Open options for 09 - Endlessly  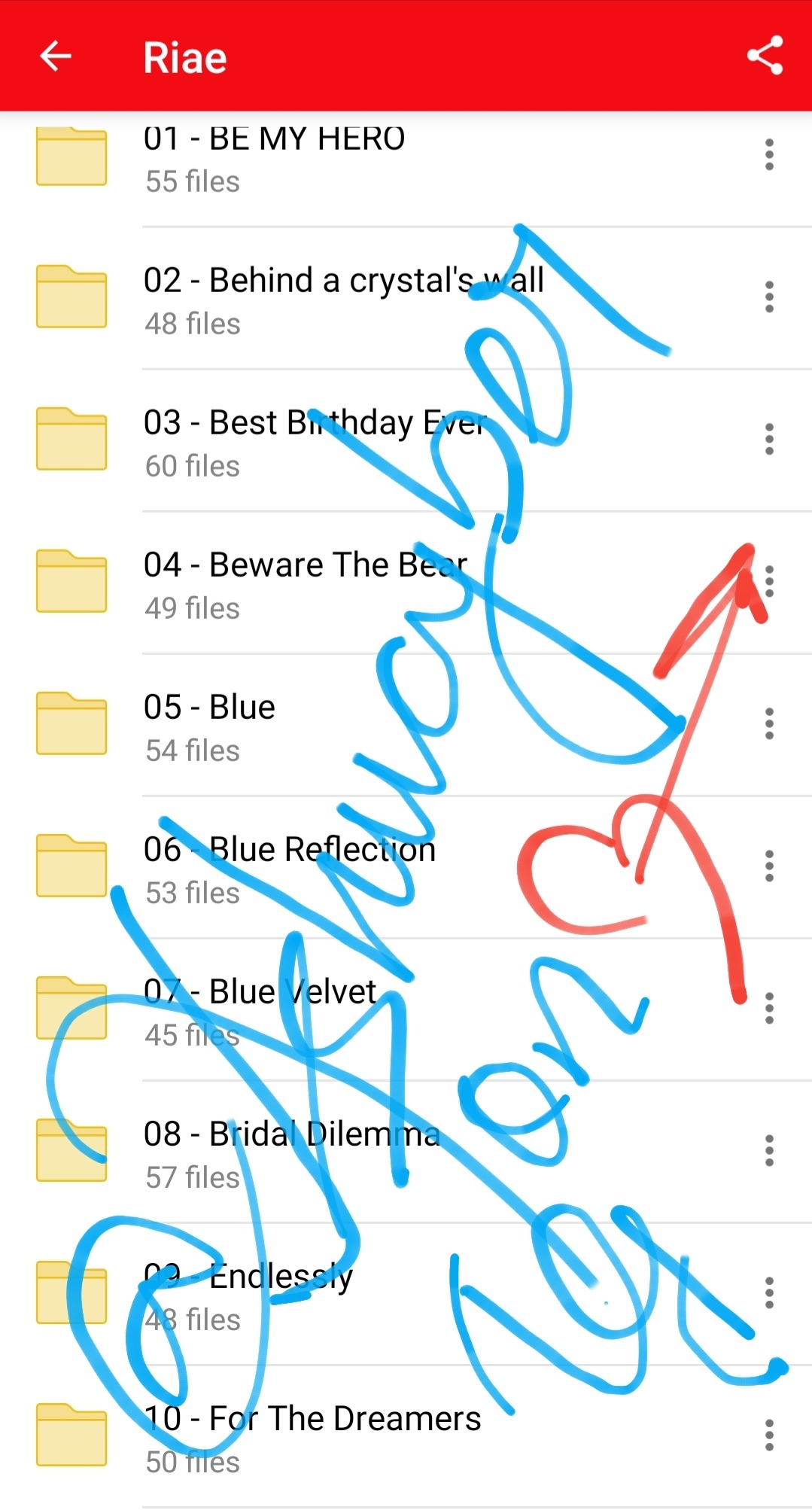tap(768, 1293)
